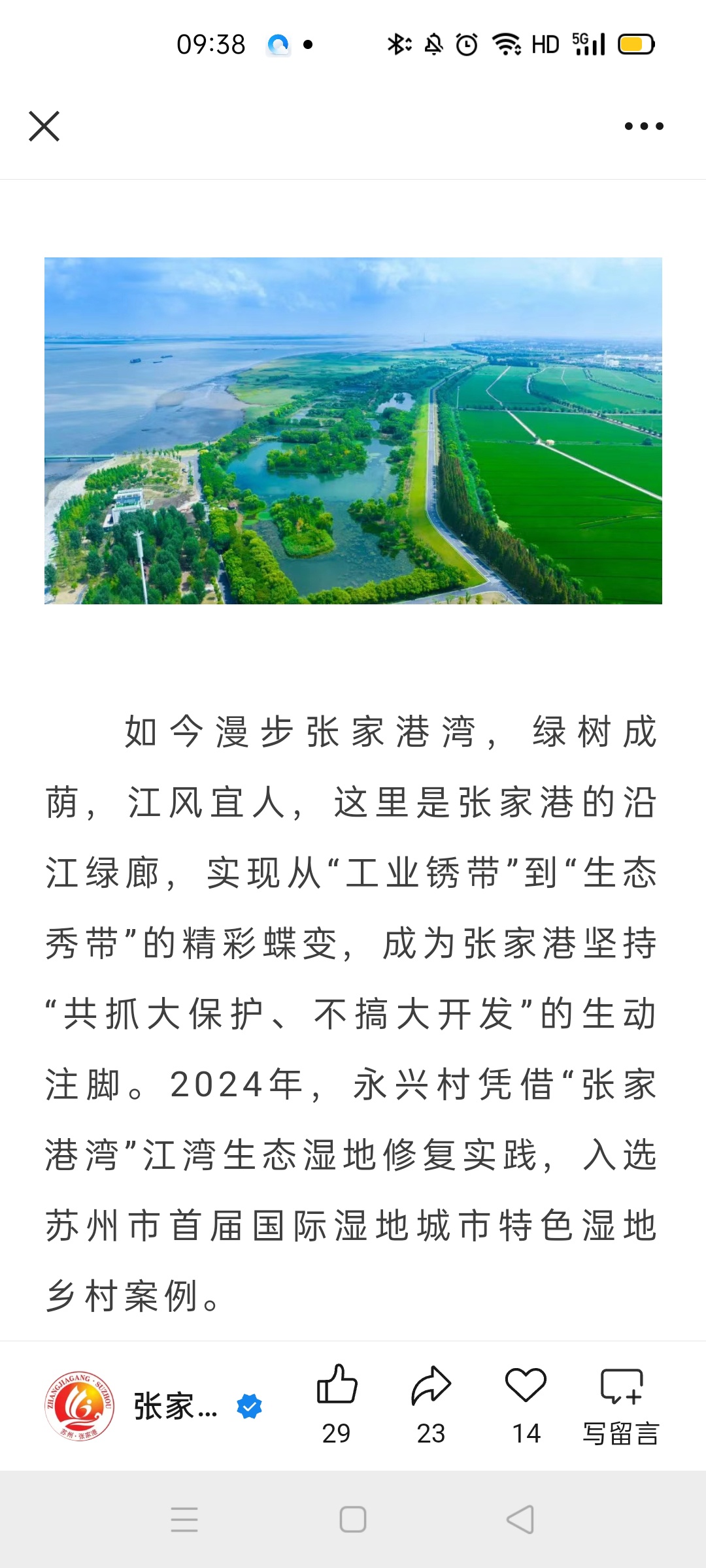The height and width of the screenshot is (1568, 706).
Task: Tap the heart icon to recommend the article
Action: [x=526, y=1405]
